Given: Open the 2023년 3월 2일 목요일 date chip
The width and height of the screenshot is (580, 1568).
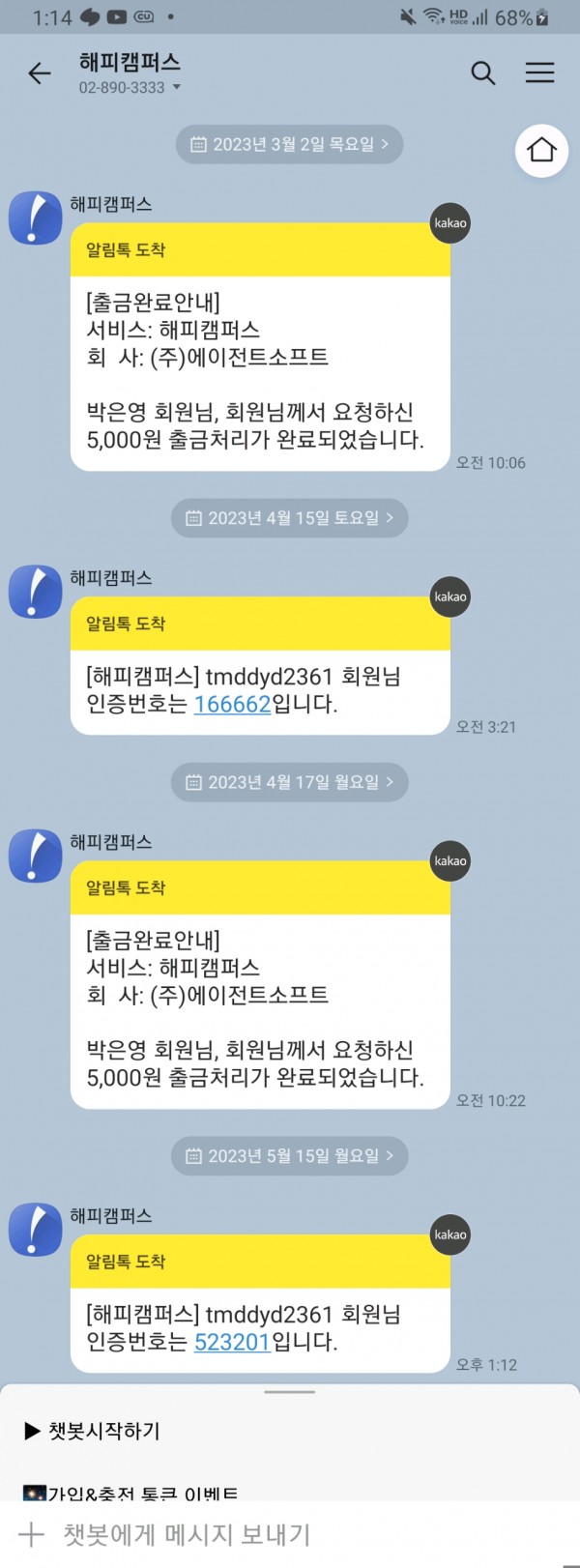Looking at the screenshot, I should 289,145.
